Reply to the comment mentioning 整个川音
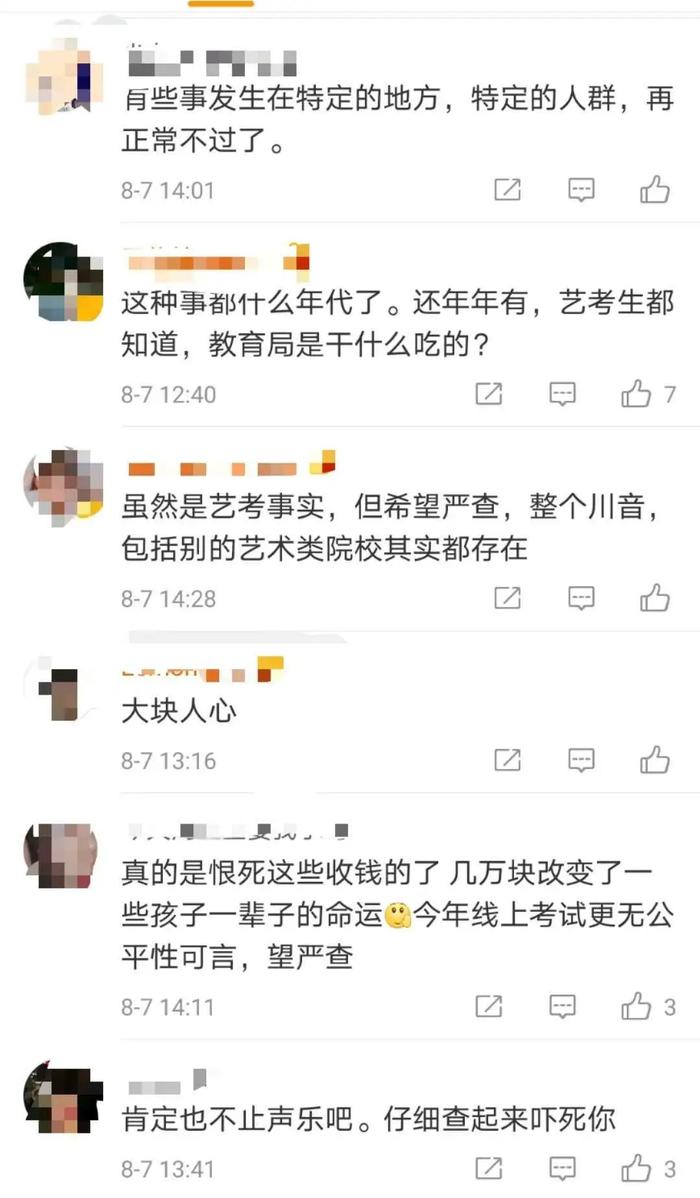Viewport: 700px width, 1198px height. [x=582, y=598]
